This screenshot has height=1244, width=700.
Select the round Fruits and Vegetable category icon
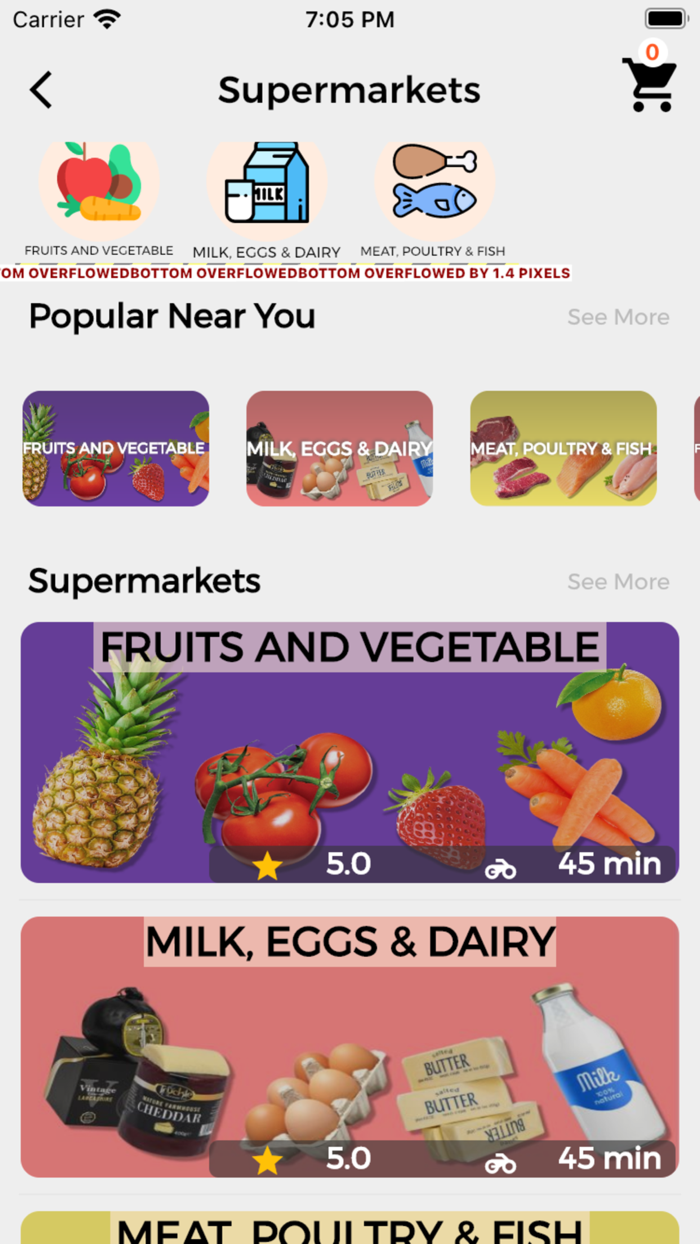pyautogui.click(x=99, y=187)
